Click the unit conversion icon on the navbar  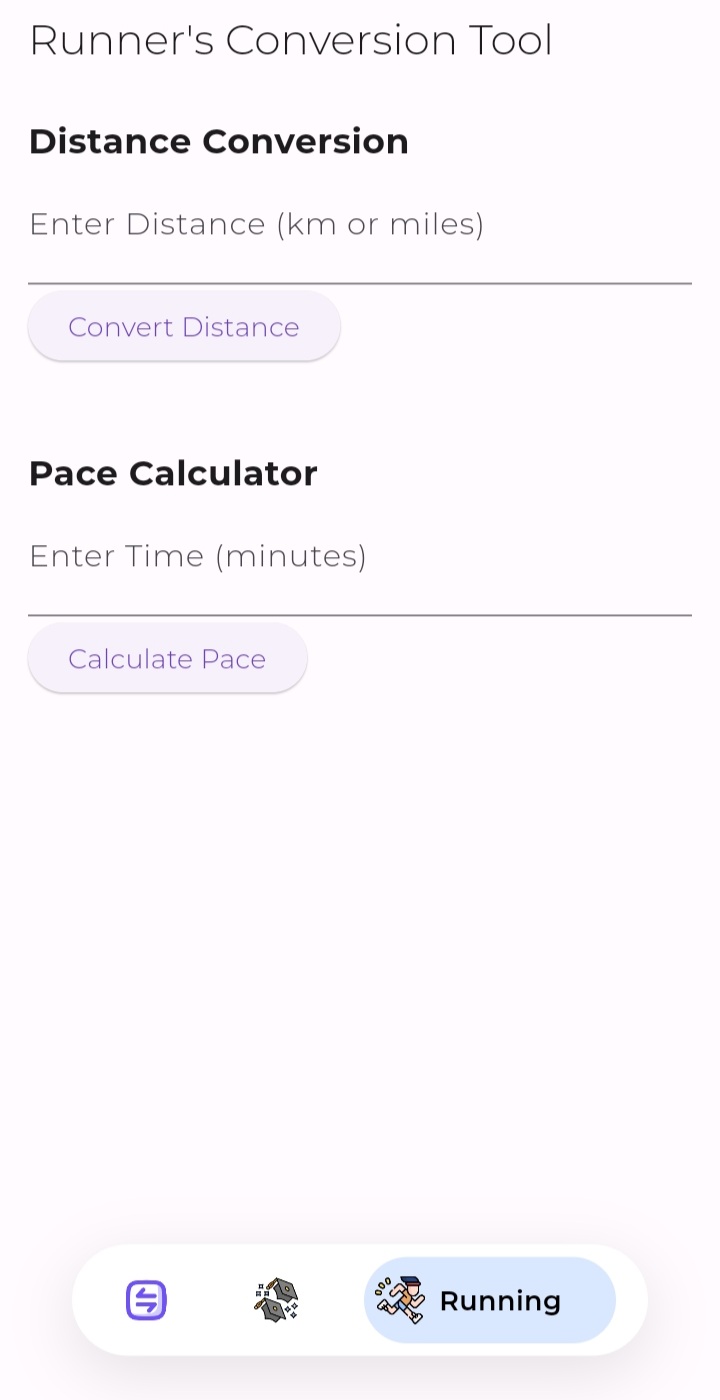coord(144,1300)
